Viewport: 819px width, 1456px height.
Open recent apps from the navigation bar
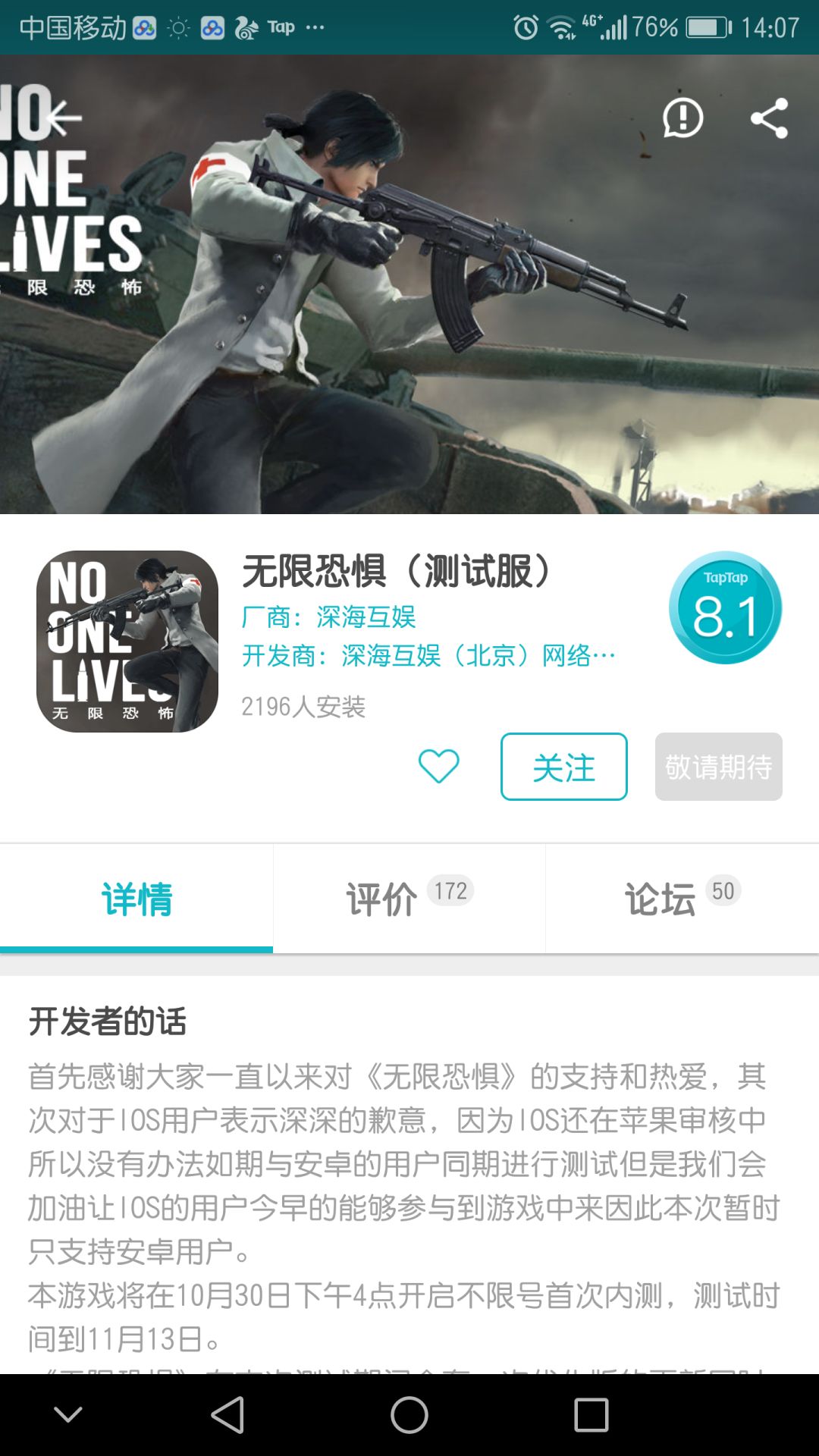tap(591, 1415)
